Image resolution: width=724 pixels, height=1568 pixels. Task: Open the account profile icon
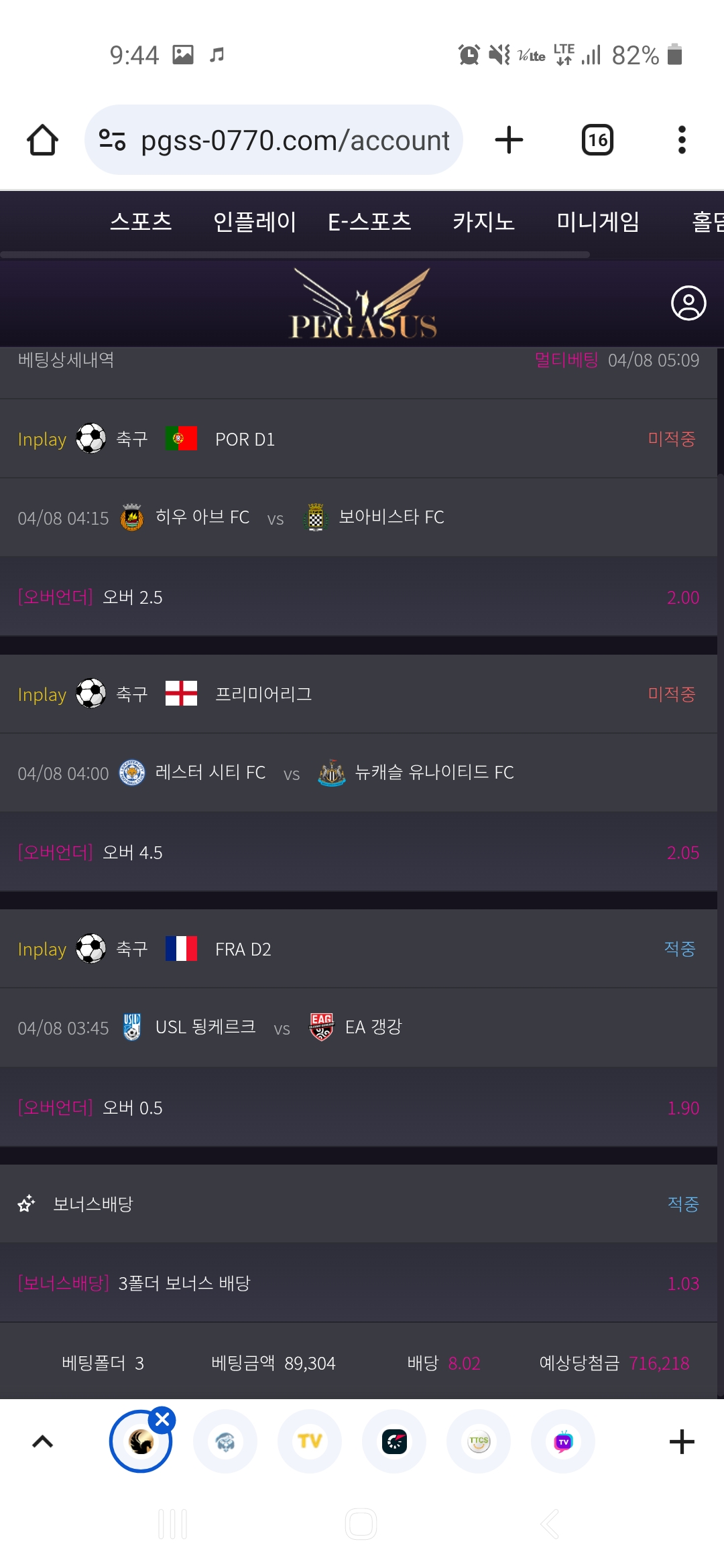[x=688, y=304]
